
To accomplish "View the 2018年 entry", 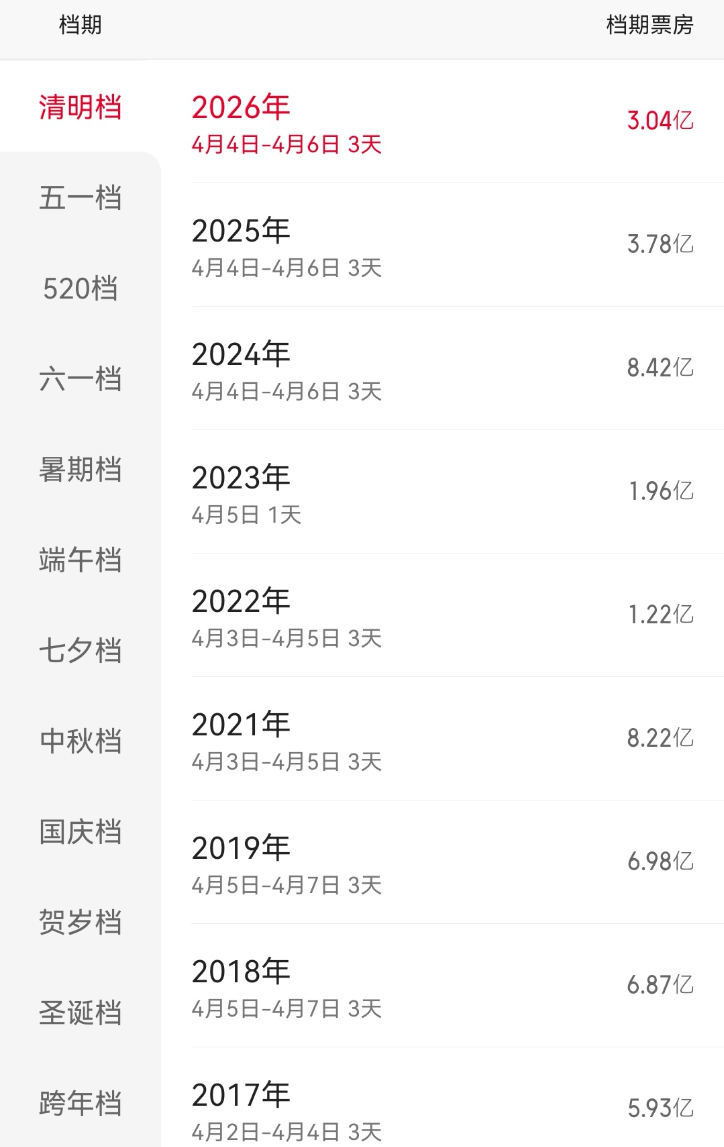I will pyautogui.click(x=442, y=985).
